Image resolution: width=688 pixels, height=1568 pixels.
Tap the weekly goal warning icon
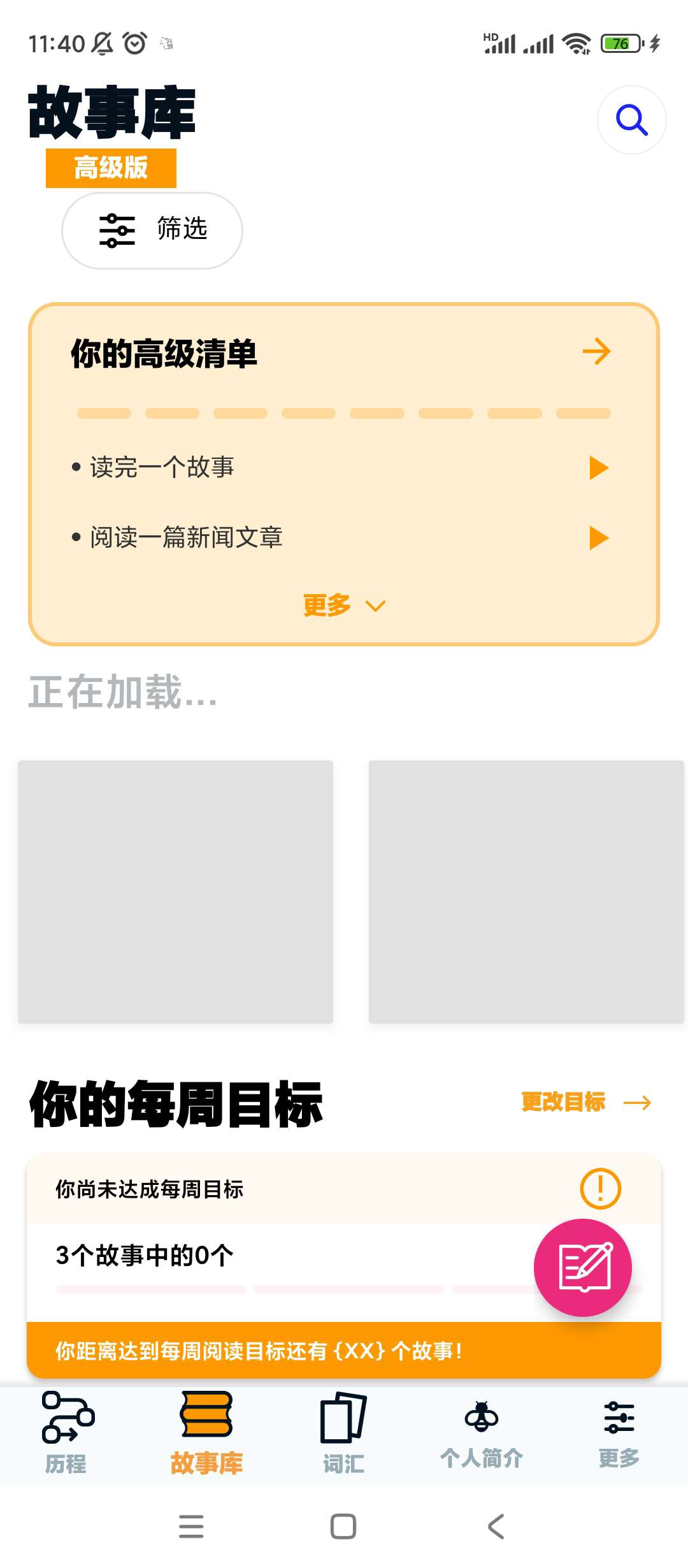click(600, 1189)
